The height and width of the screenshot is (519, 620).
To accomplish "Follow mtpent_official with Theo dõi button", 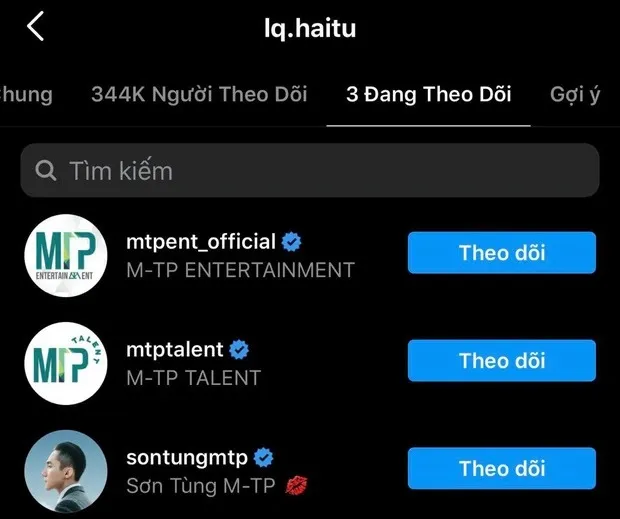I will coord(501,252).
